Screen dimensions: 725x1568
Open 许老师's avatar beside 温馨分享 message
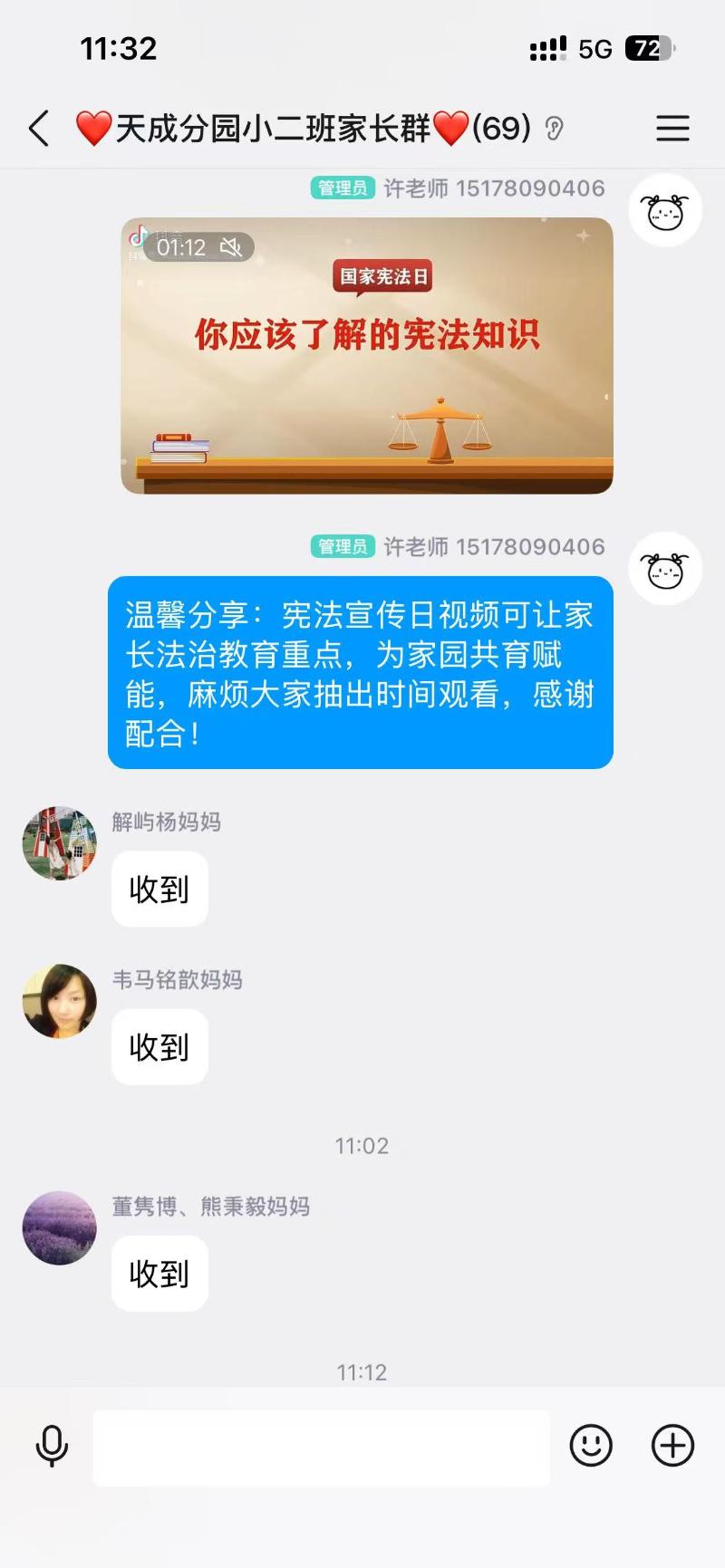tap(665, 569)
